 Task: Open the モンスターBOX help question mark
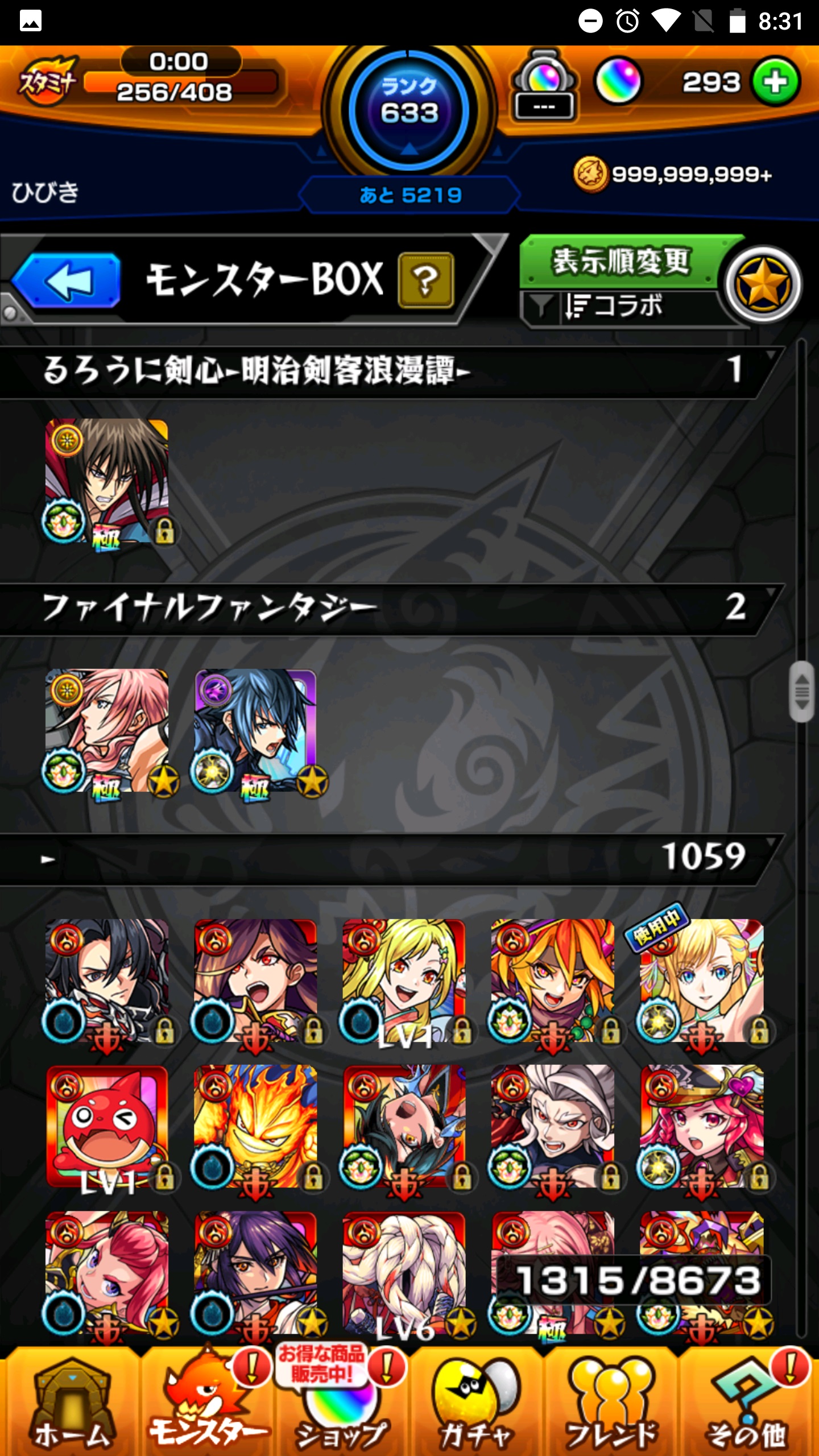pyautogui.click(x=425, y=280)
